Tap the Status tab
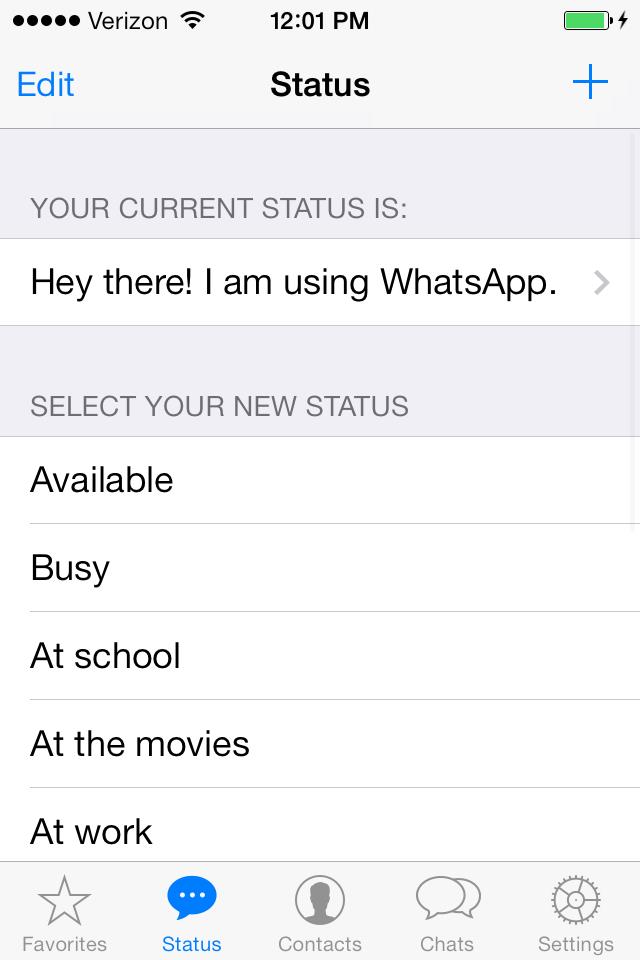640x960 pixels. pyautogui.click(x=191, y=912)
